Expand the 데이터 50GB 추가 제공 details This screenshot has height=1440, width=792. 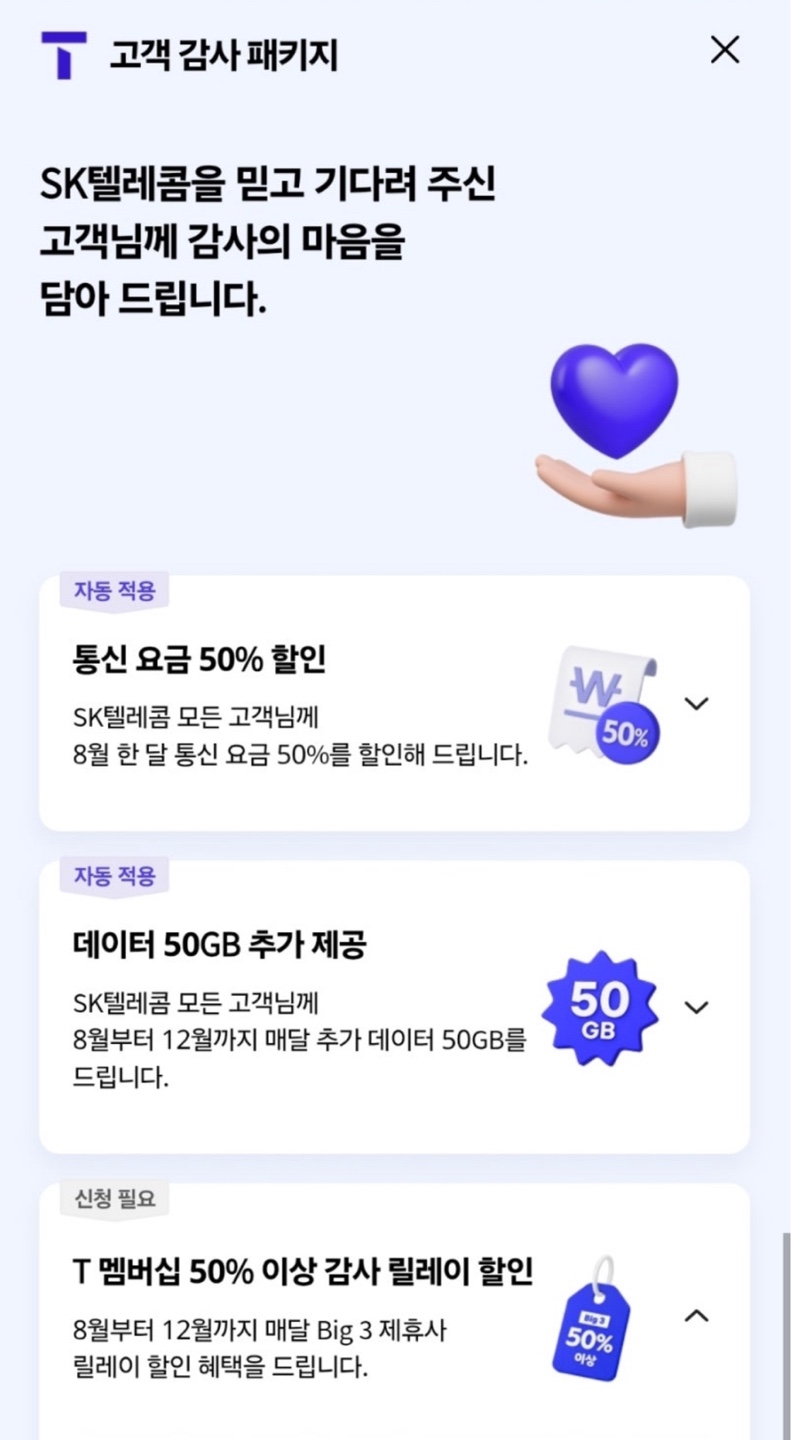click(696, 1007)
